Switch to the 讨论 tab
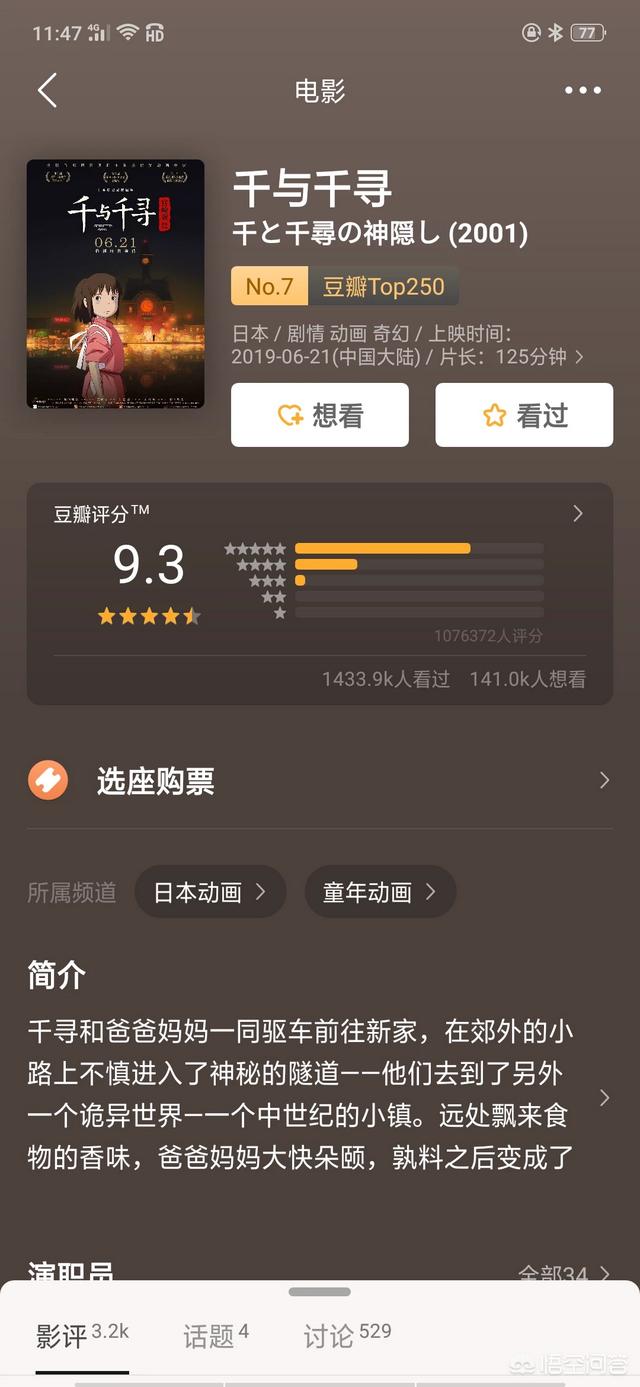This screenshot has width=640, height=1387. tap(347, 1336)
